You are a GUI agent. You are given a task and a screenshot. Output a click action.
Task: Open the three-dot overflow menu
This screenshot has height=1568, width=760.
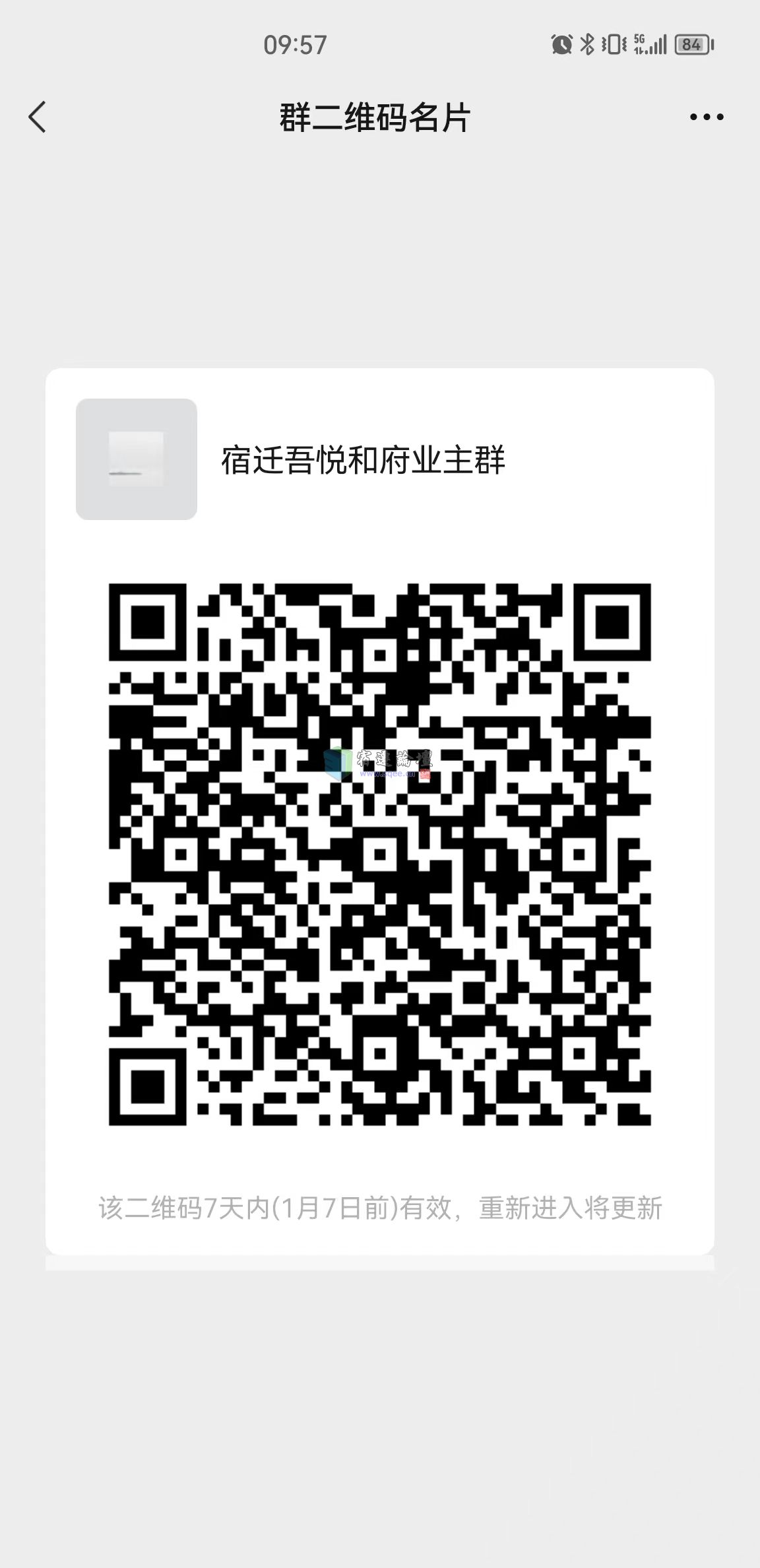(x=707, y=117)
